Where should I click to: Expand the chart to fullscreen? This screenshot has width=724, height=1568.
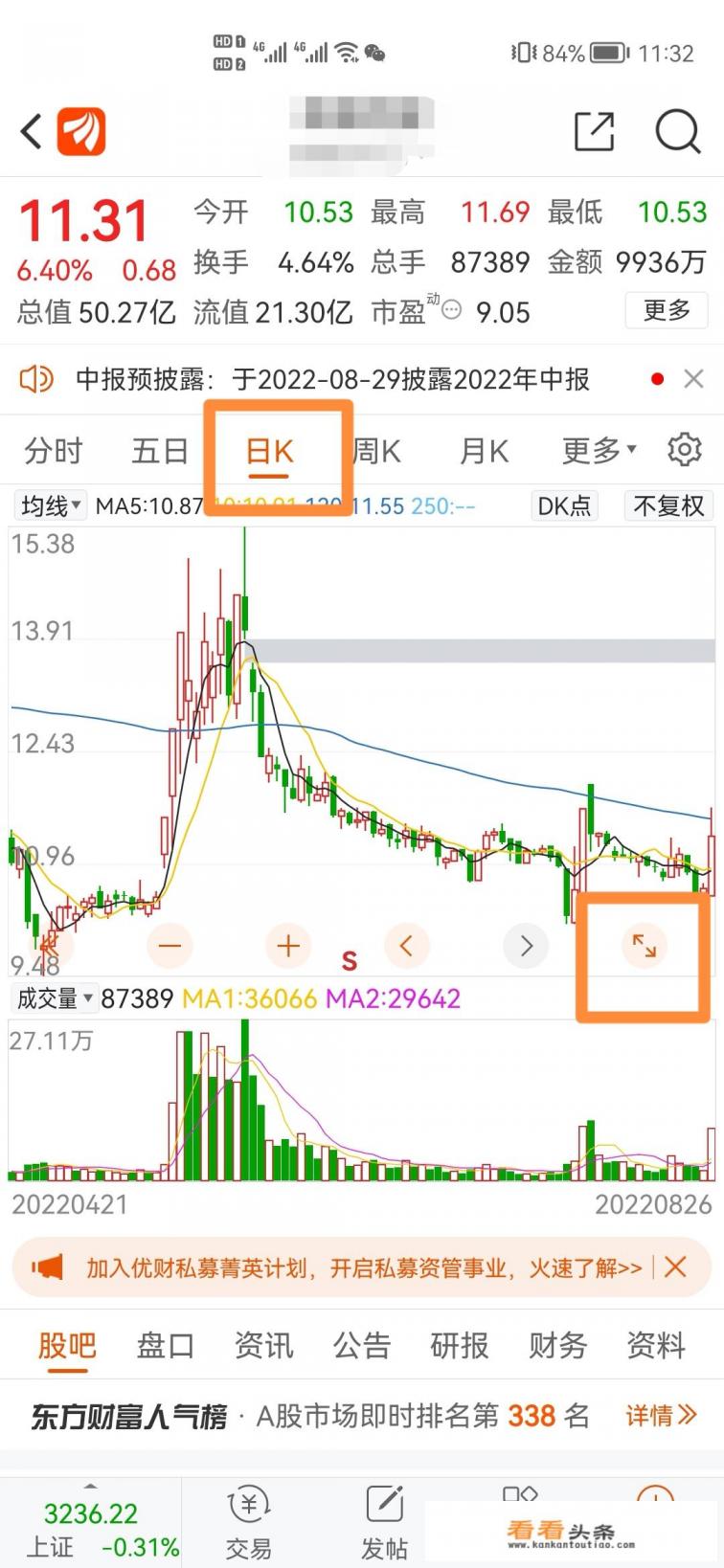(x=644, y=946)
